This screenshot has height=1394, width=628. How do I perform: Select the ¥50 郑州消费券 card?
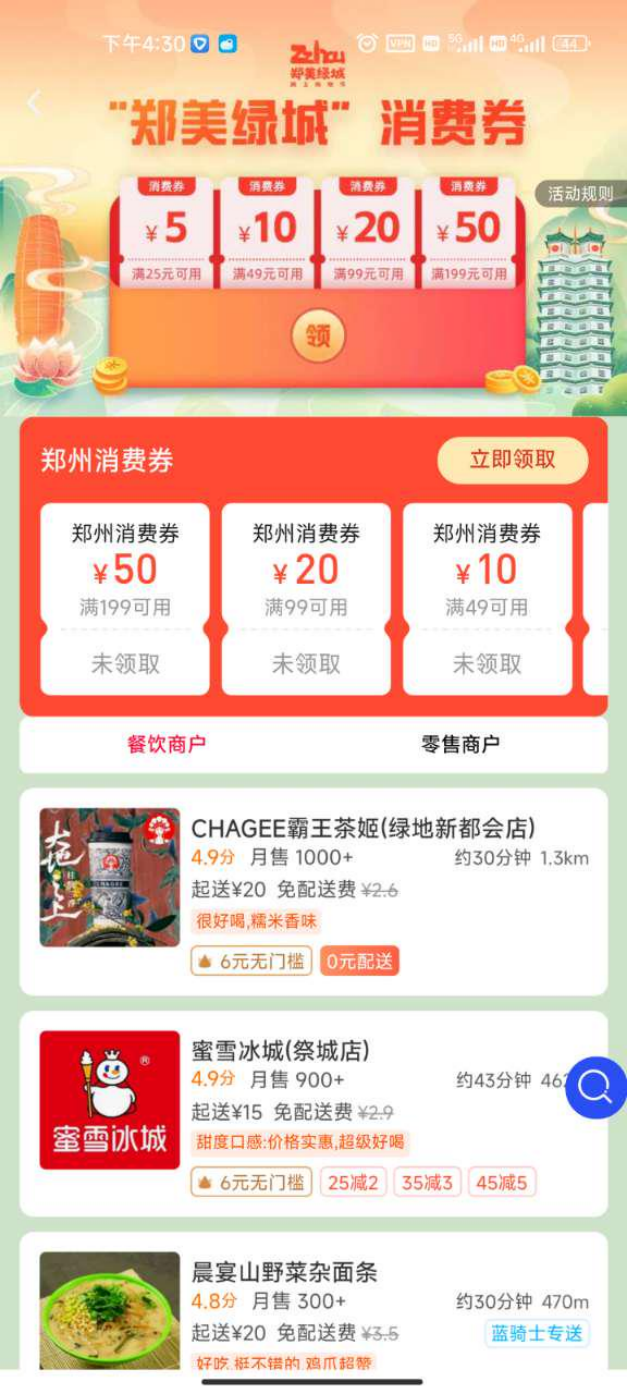[x=125, y=598]
